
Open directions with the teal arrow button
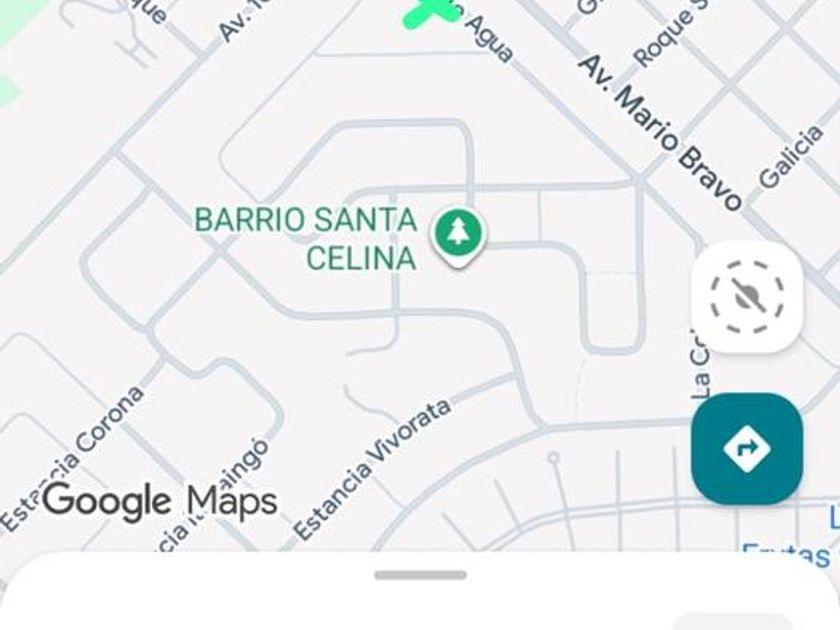(x=746, y=448)
